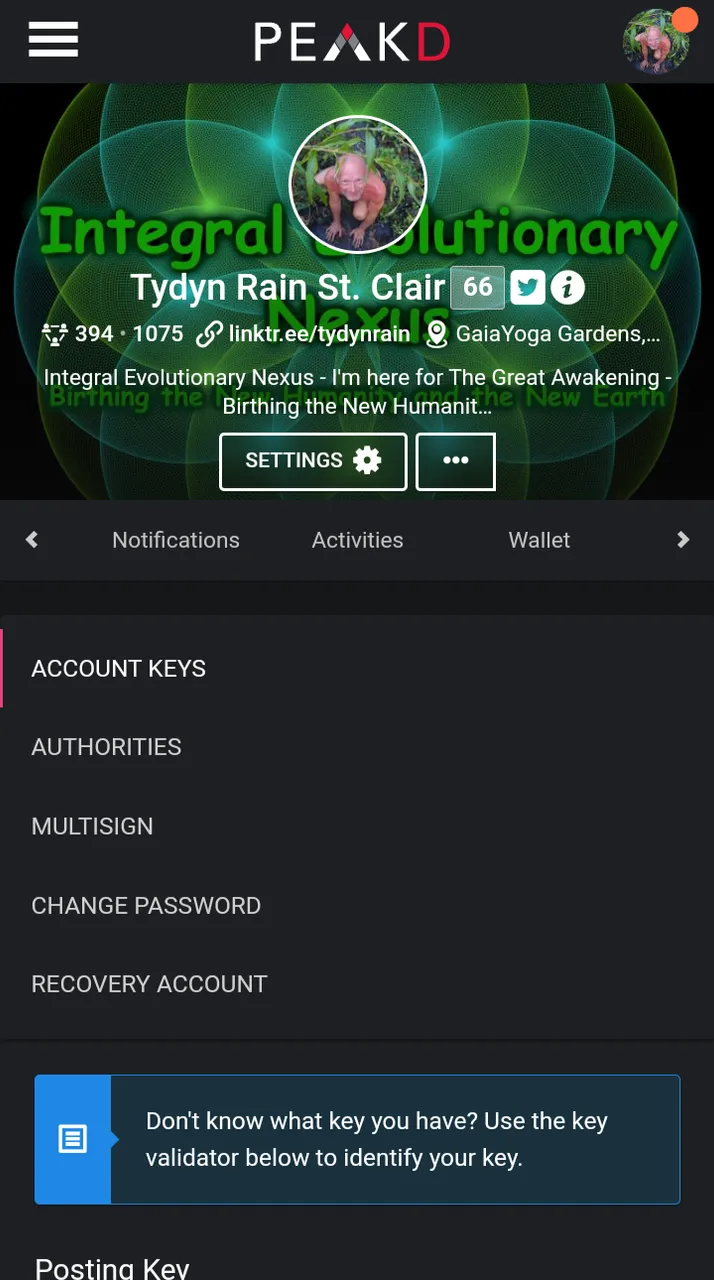Open the profile picture of Tydyn Rain
714x1280 pixels.
coord(358,185)
